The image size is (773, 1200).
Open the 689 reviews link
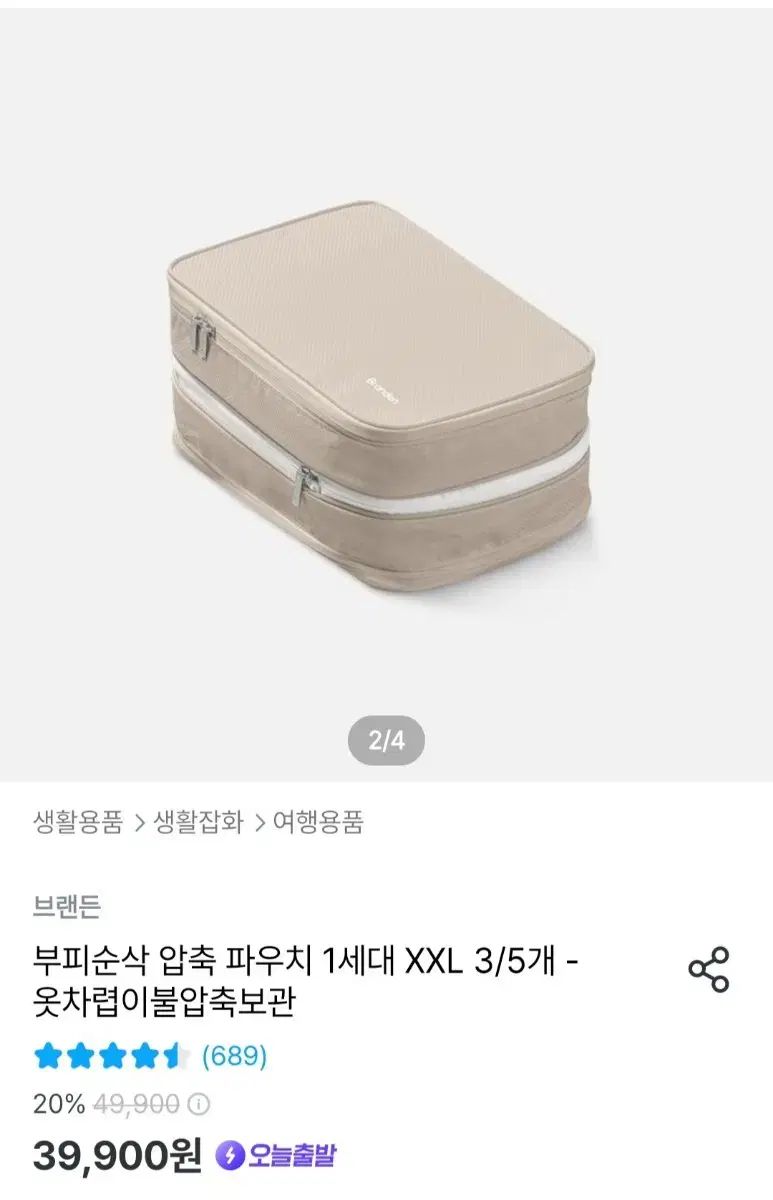234,1056
